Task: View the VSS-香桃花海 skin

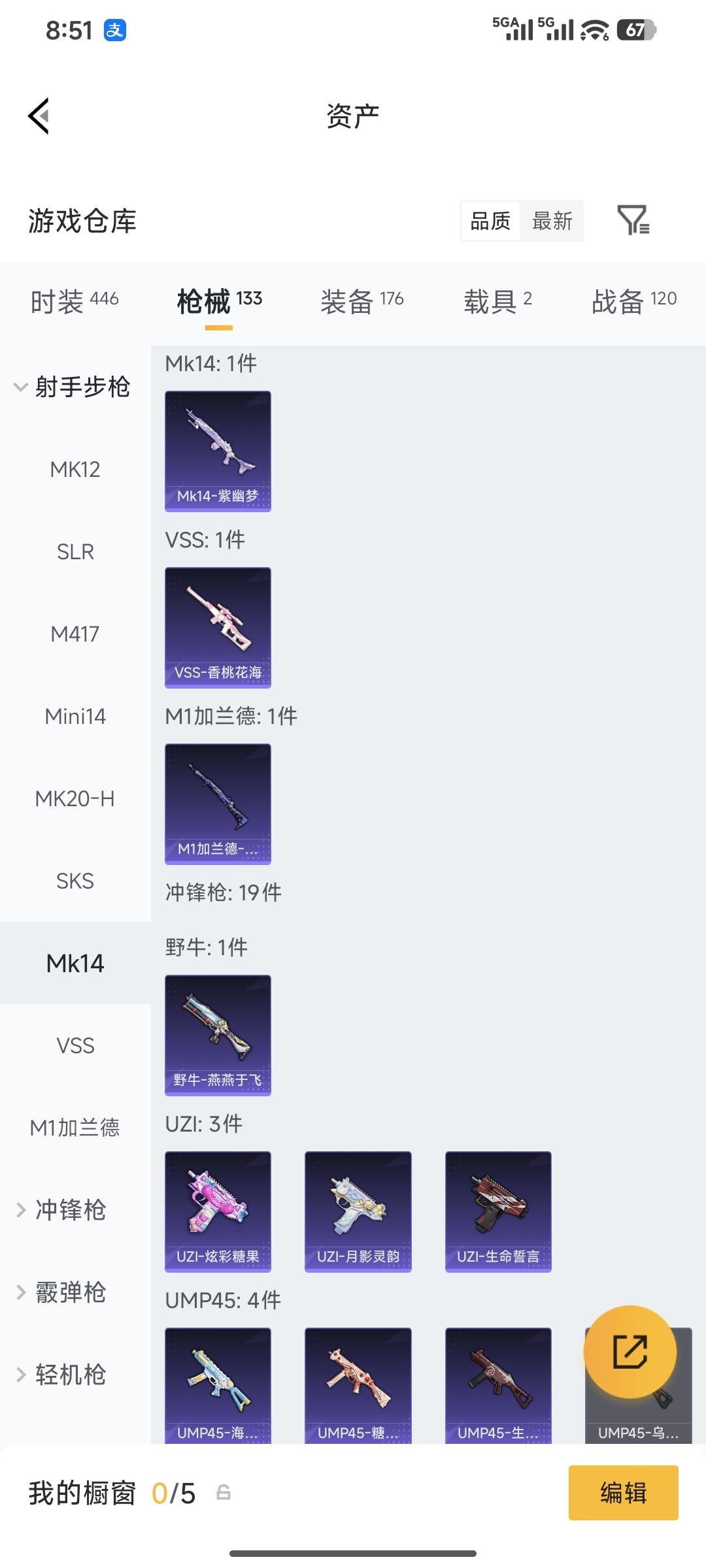Action: [218, 627]
